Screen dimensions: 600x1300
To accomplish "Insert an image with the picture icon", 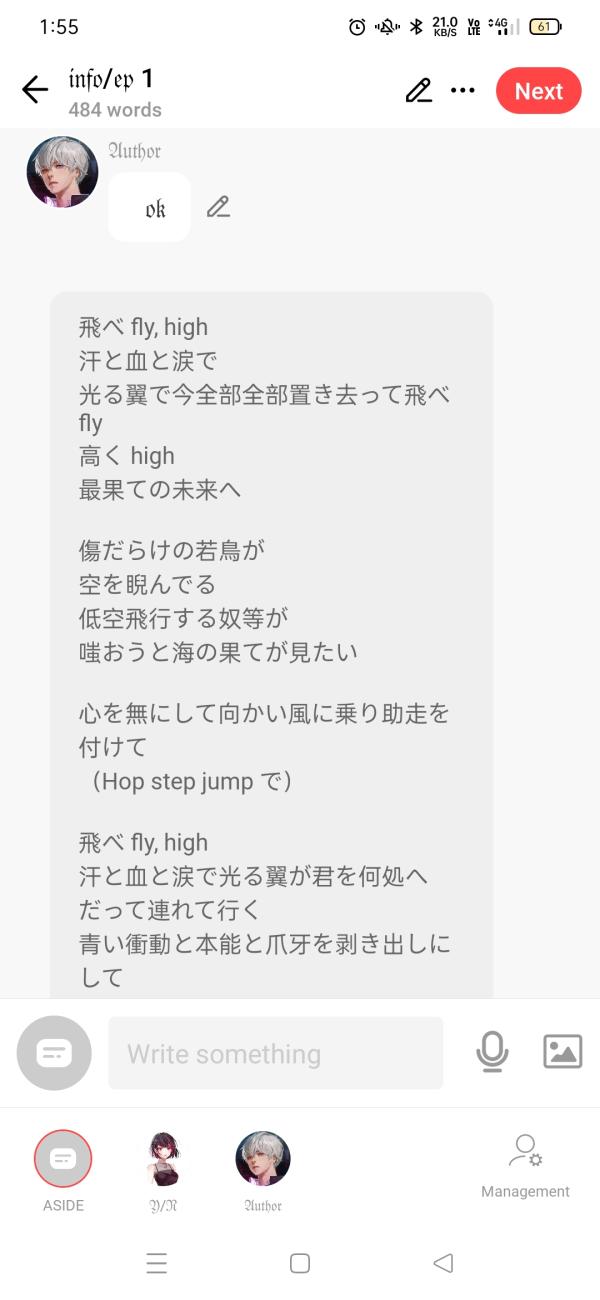I will pos(562,1051).
